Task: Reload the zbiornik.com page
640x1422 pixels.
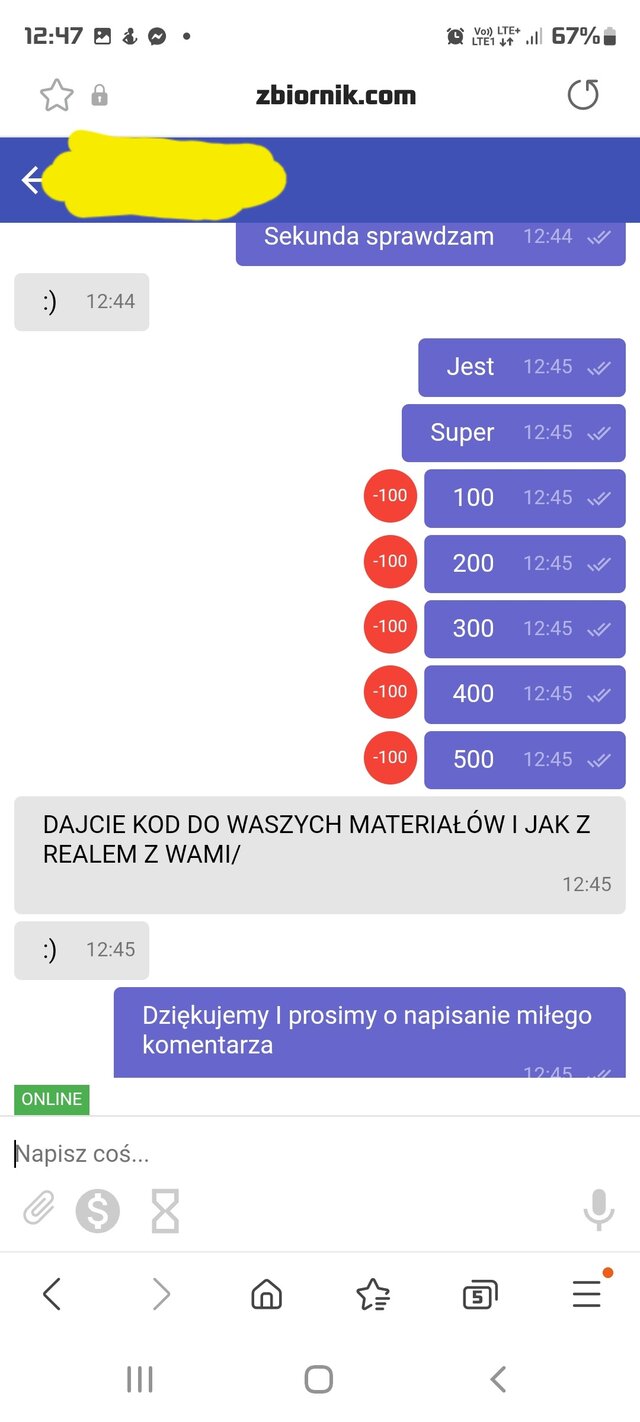Action: tap(583, 96)
